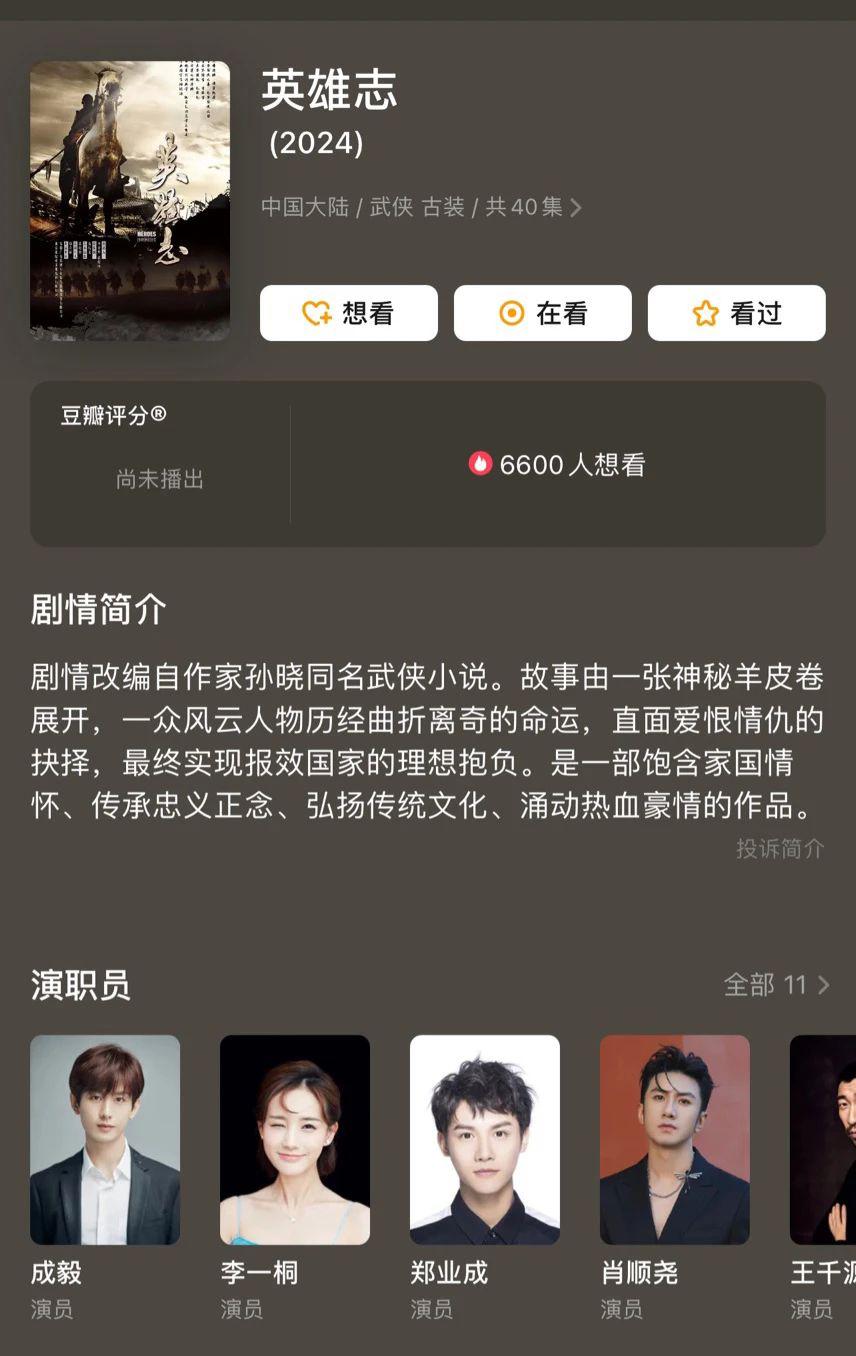Image resolution: width=856 pixels, height=1356 pixels.
Task: Open actor 郑业成's profile
Action: [485, 1140]
